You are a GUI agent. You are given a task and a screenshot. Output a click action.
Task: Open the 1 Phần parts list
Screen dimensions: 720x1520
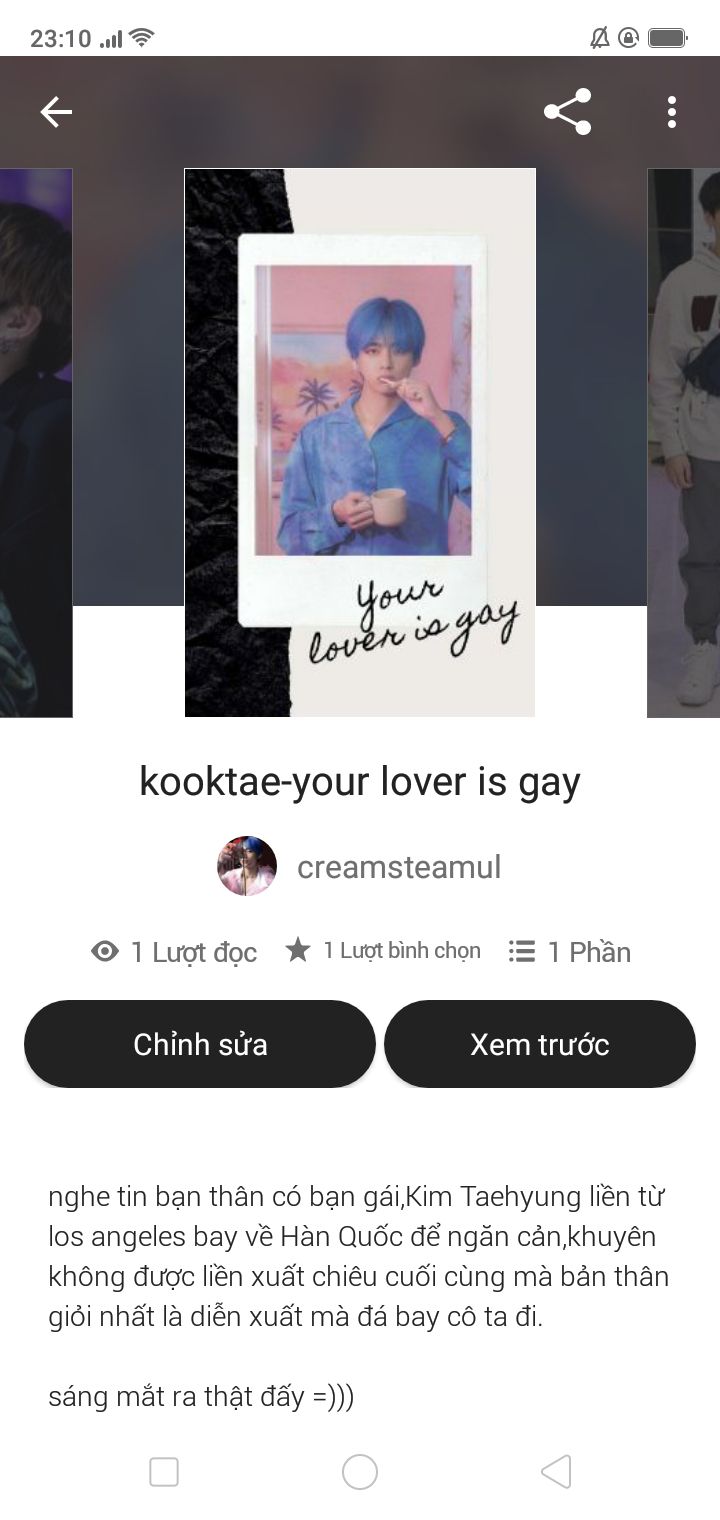(x=570, y=952)
